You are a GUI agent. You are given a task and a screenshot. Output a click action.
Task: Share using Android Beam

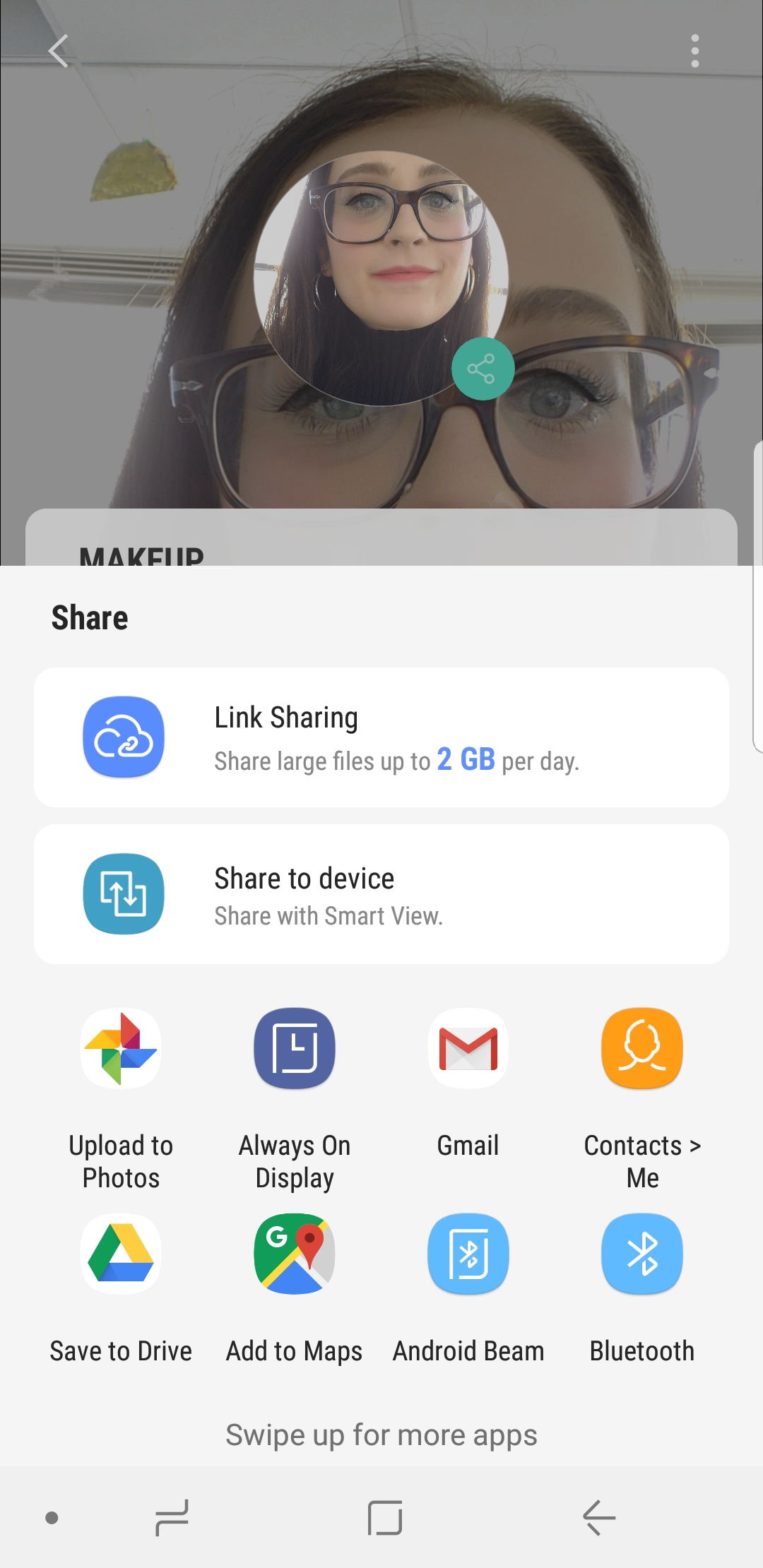(x=468, y=1289)
